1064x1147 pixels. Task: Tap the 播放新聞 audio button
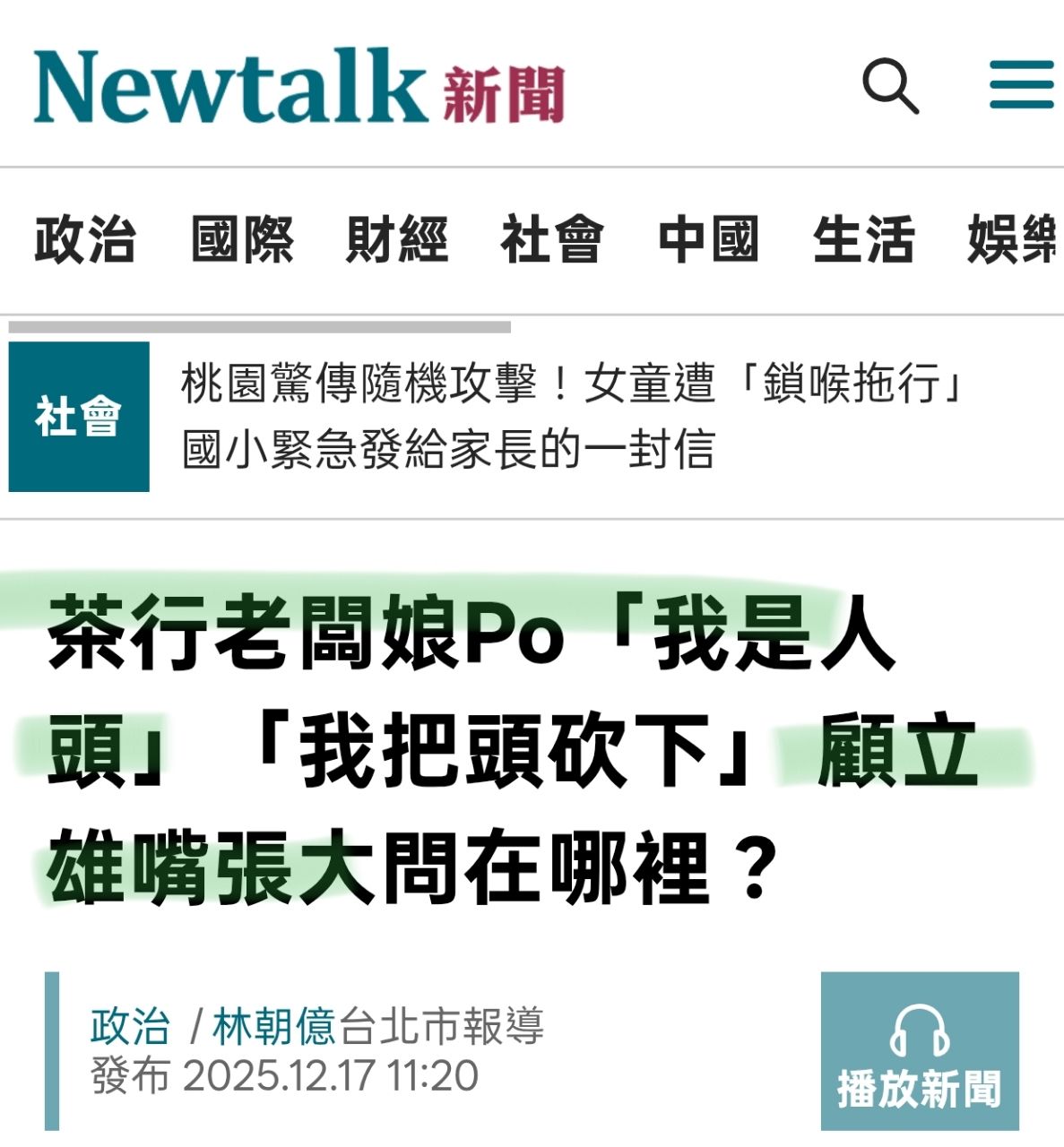coord(920,1050)
